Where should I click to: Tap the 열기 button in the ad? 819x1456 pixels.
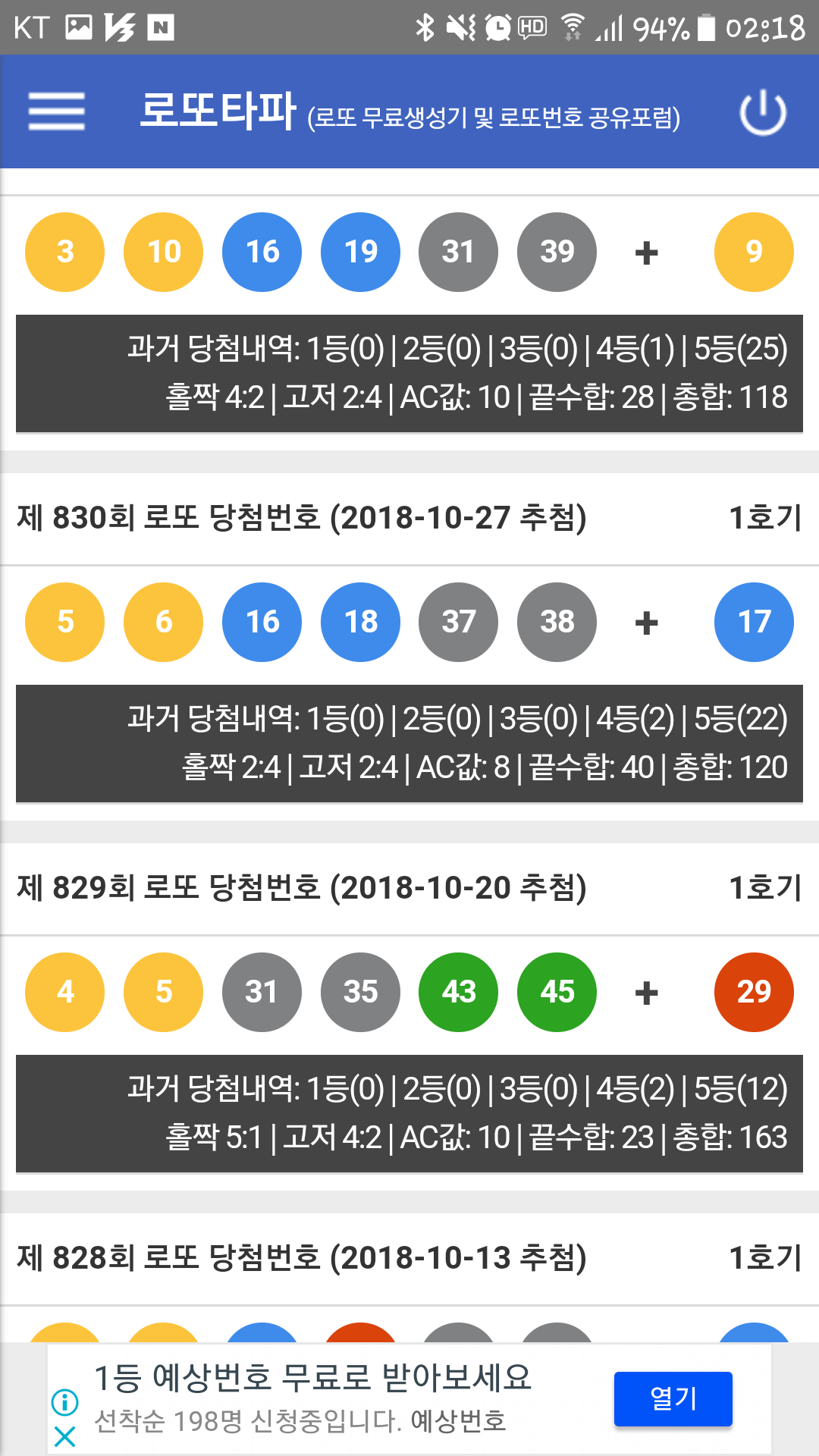click(673, 1398)
